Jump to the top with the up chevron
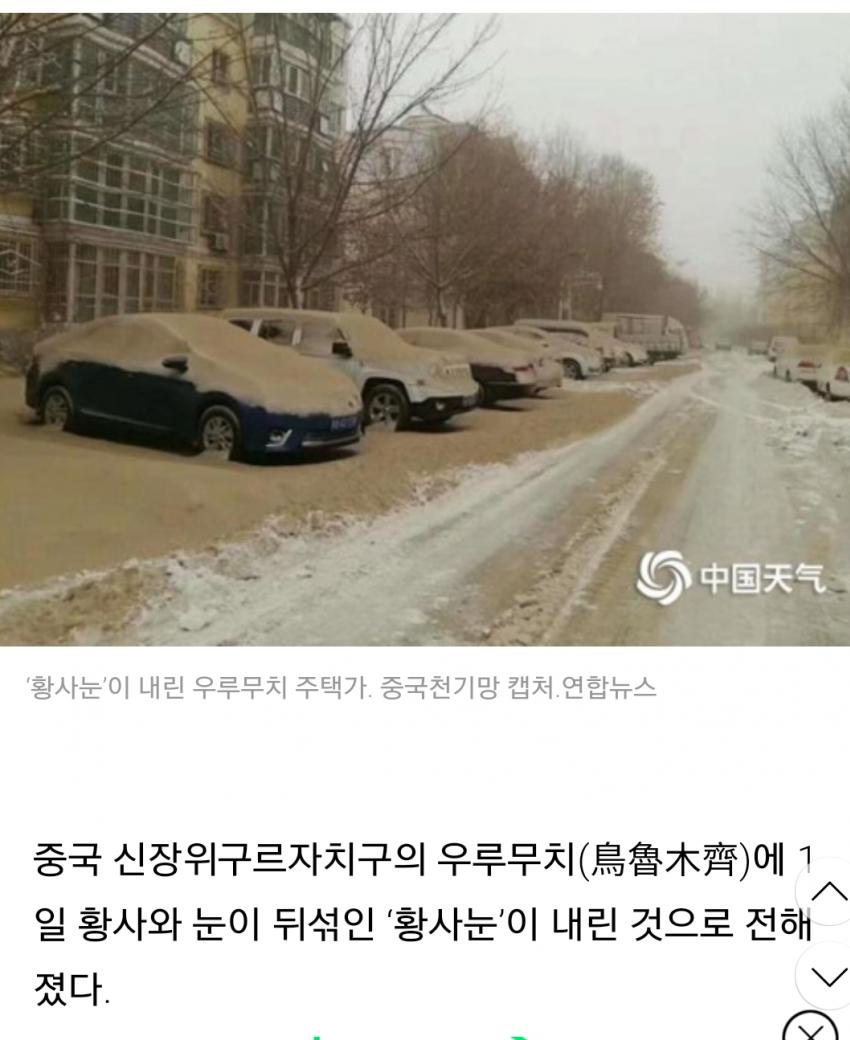The image size is (850, 1040). point(827,892)
